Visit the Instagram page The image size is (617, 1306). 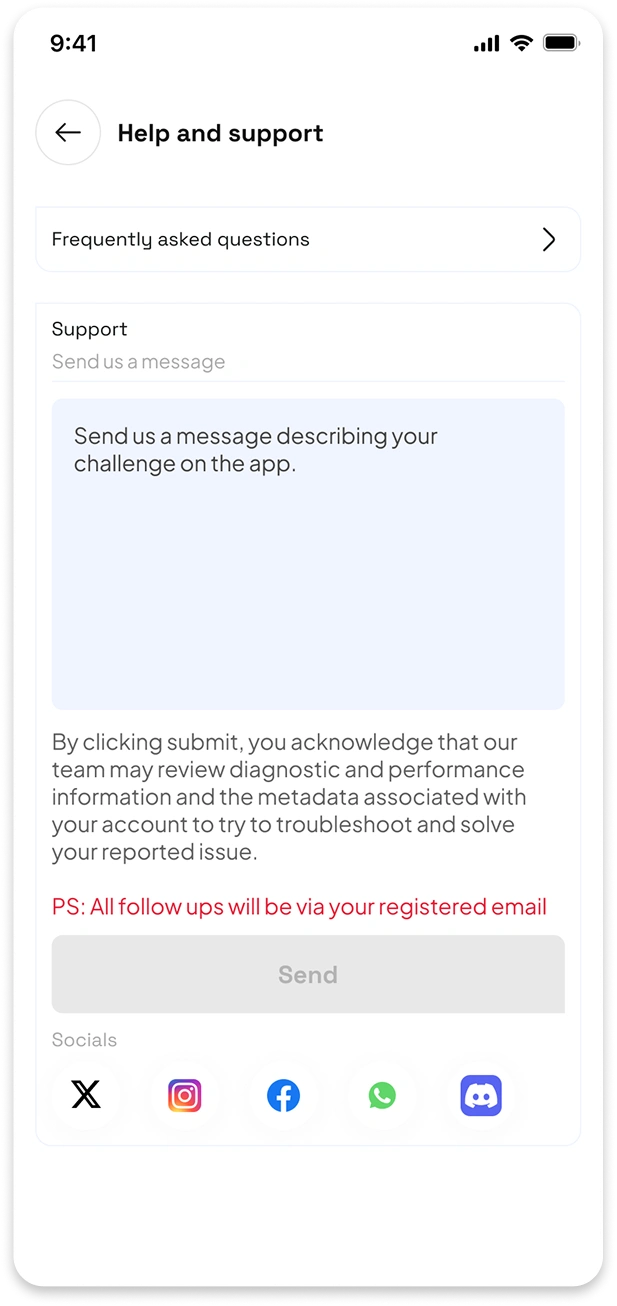184,1096
